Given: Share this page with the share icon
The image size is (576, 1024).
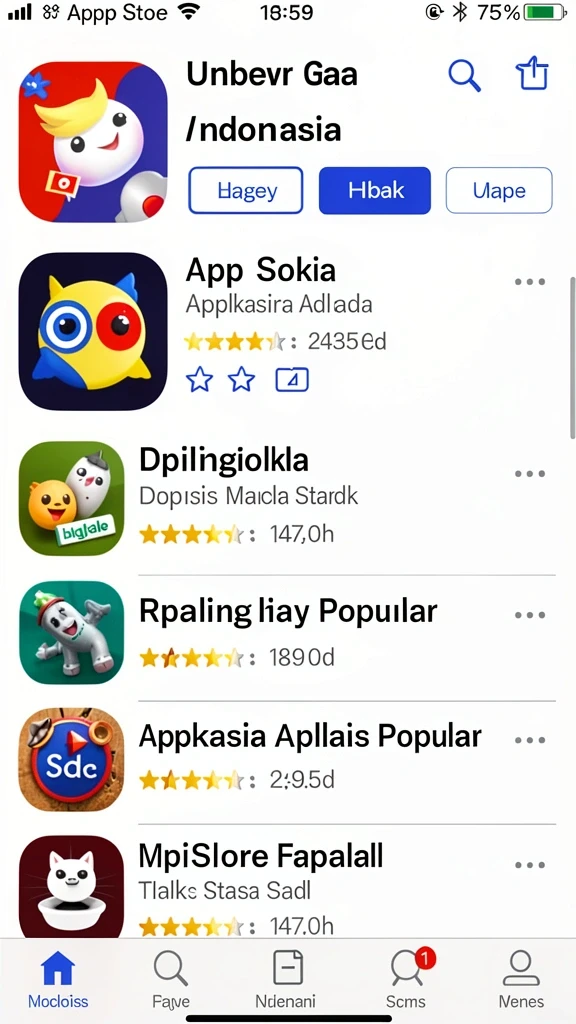Looking at the screenshot, I should [533, 73].
